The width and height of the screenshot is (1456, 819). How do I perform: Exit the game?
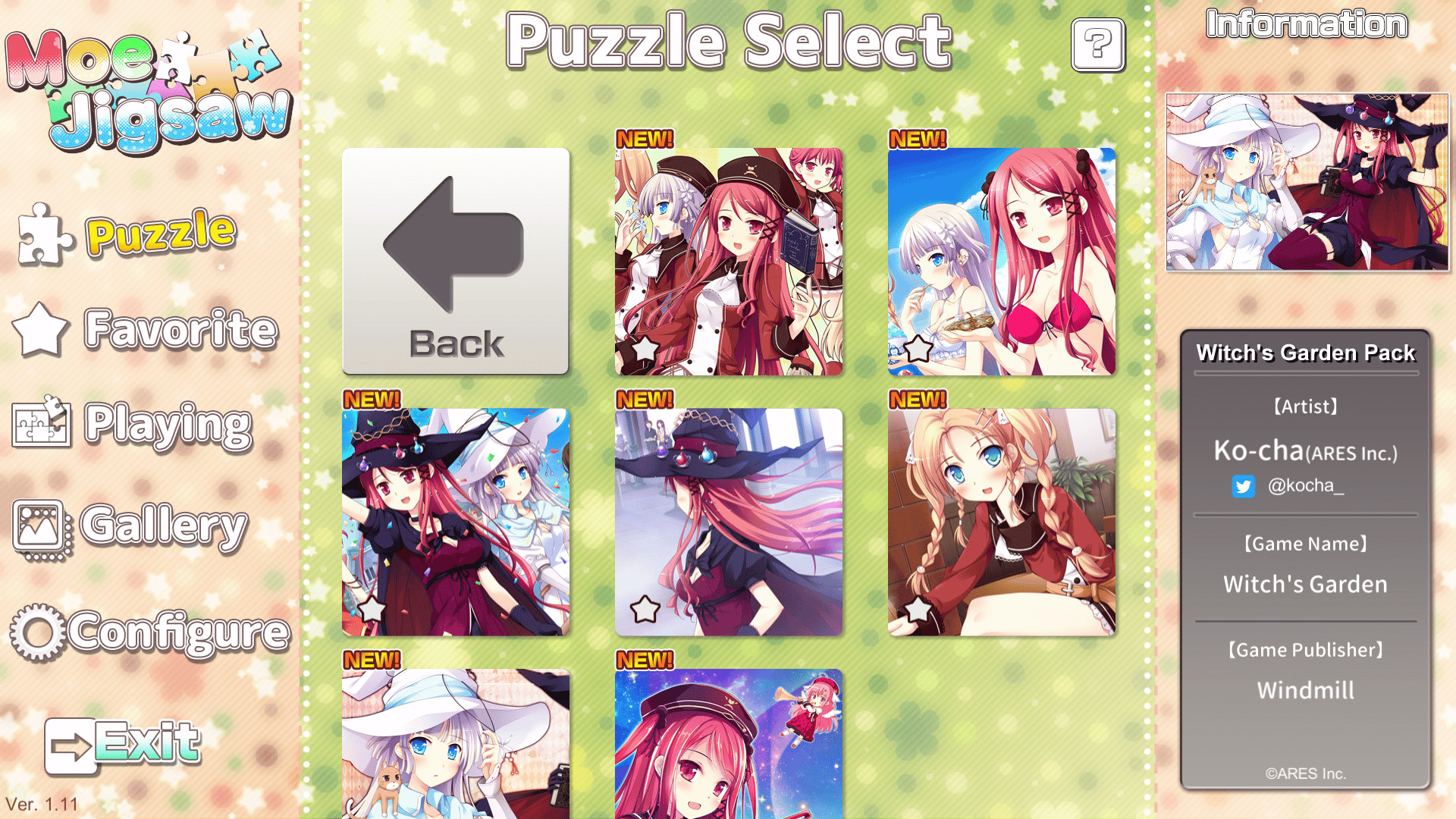[x=123, y=745]
